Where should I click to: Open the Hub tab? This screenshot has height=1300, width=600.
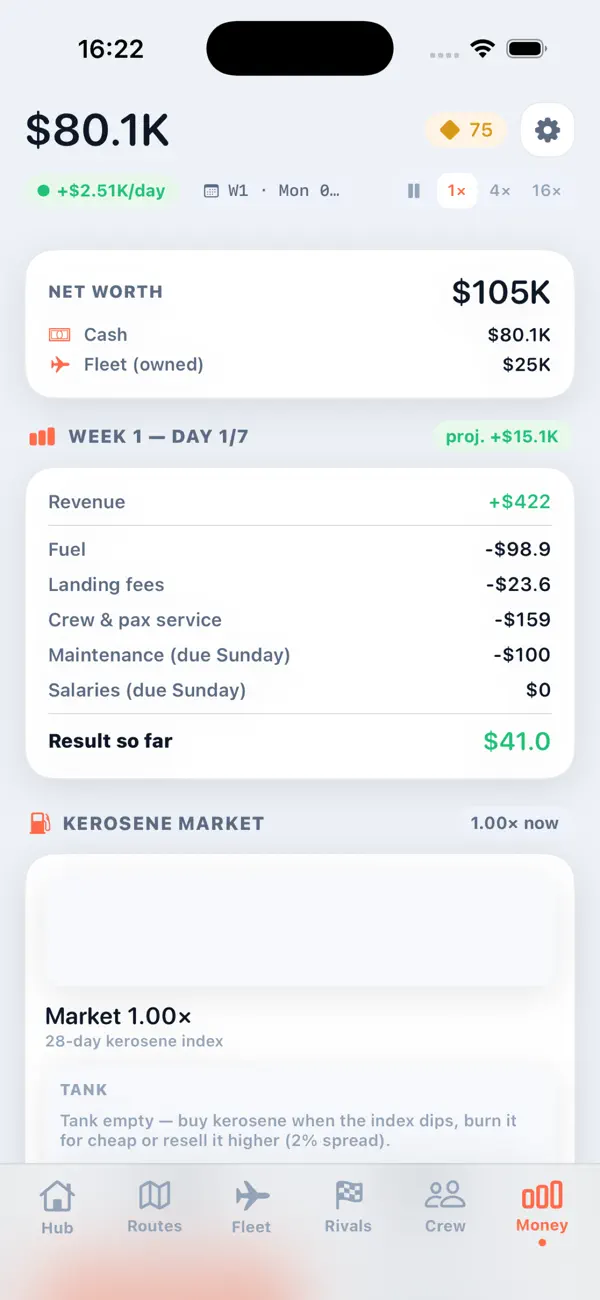57,1207
